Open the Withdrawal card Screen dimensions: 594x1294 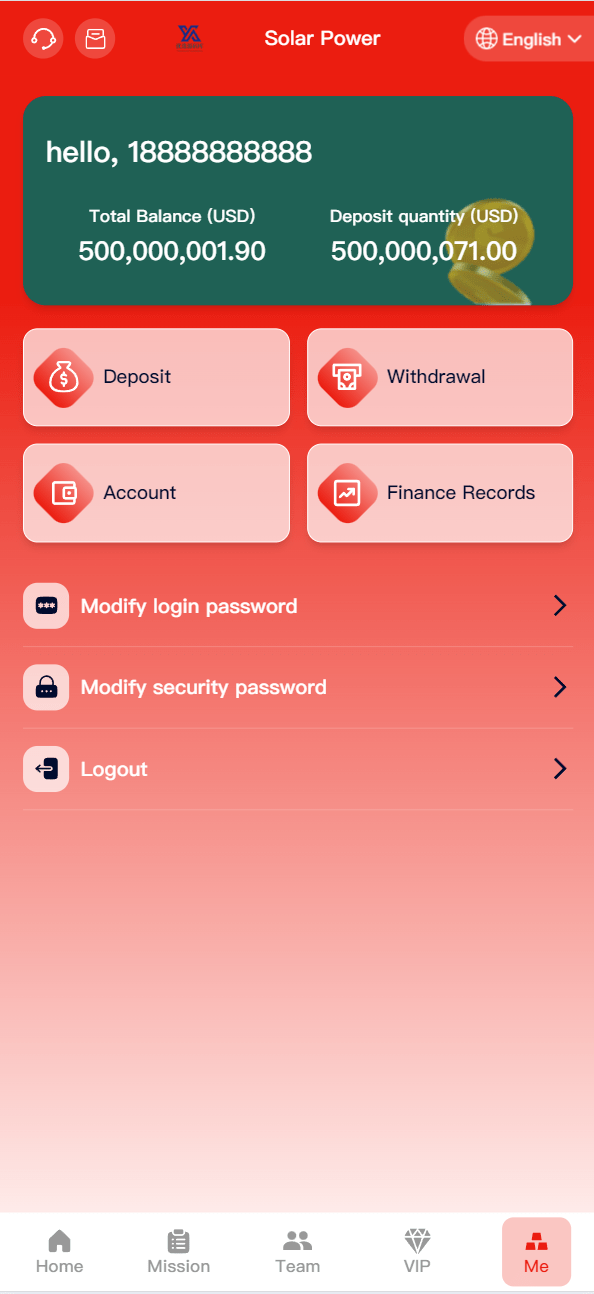(x=440, y=377)
